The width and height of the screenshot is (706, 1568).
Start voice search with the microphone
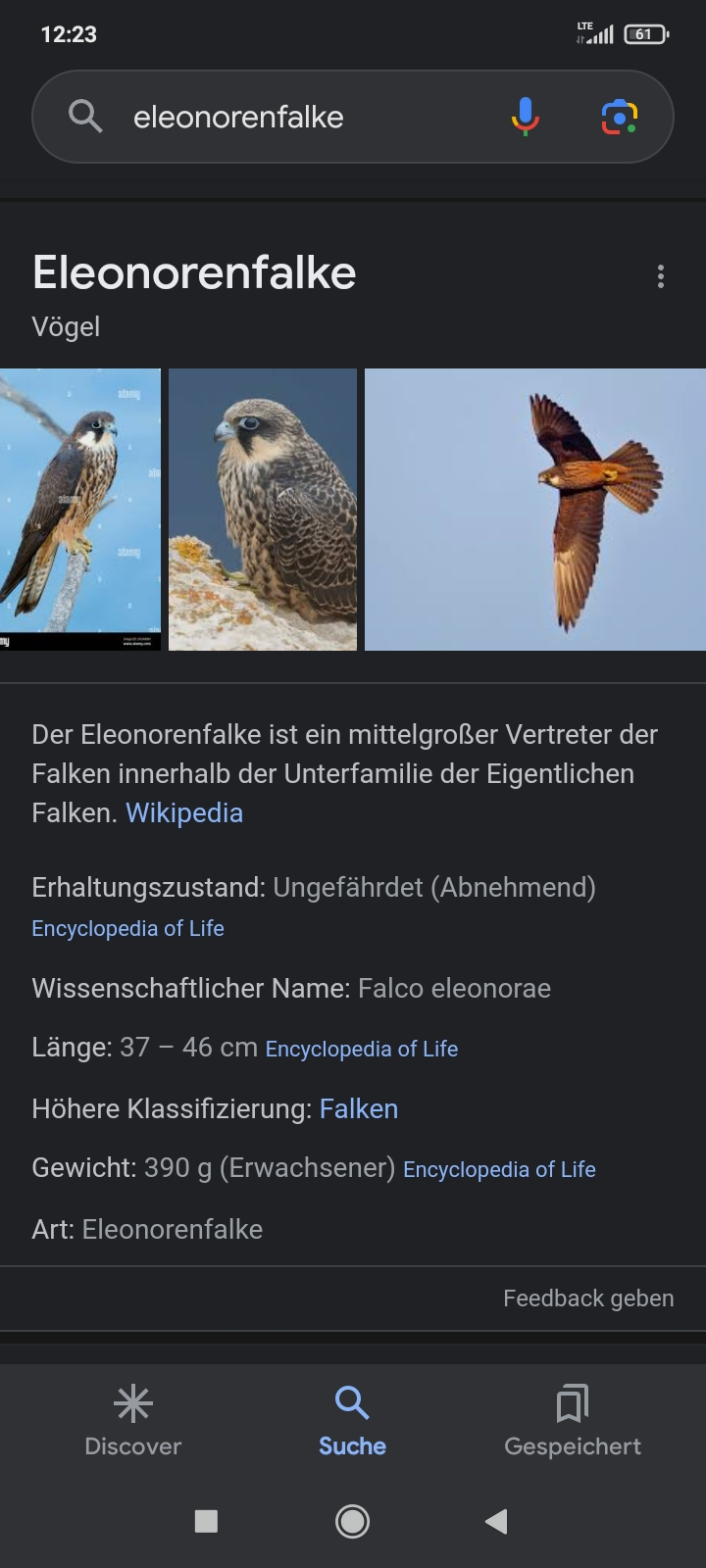click(x=526, y=117)
